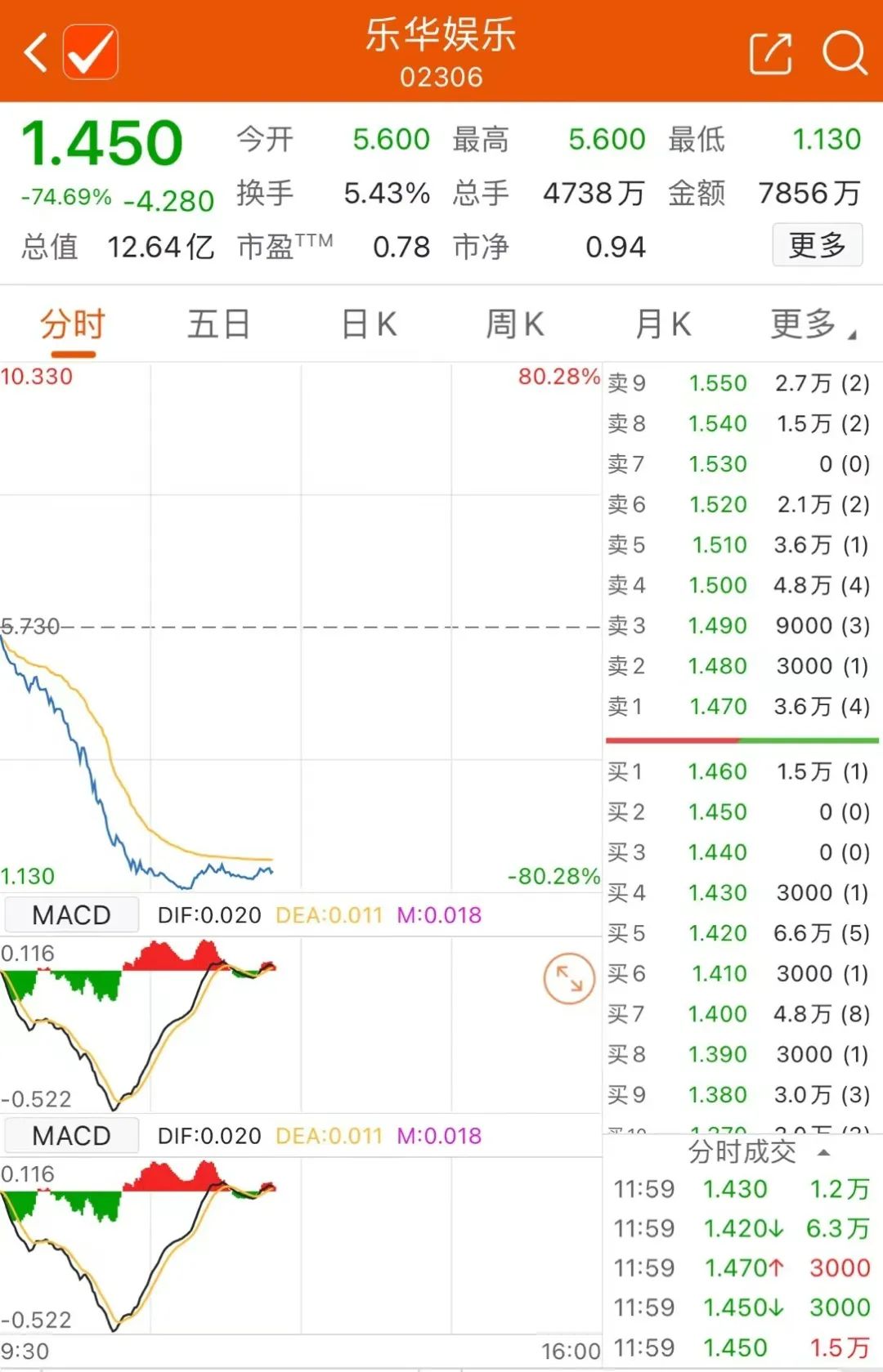Switch to the 分时 chart tab

(73, 324)
